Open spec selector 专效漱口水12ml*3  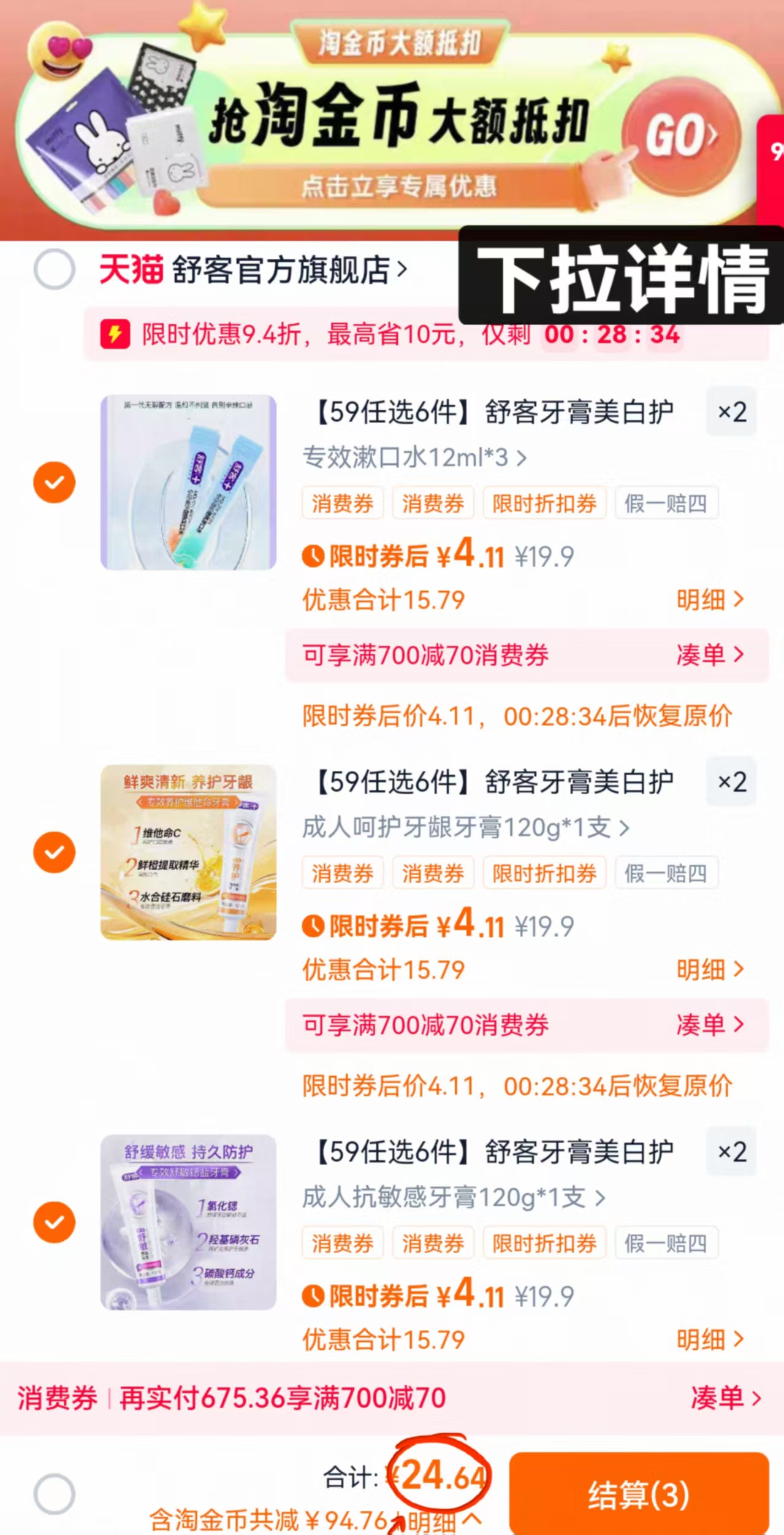[414, 457]
